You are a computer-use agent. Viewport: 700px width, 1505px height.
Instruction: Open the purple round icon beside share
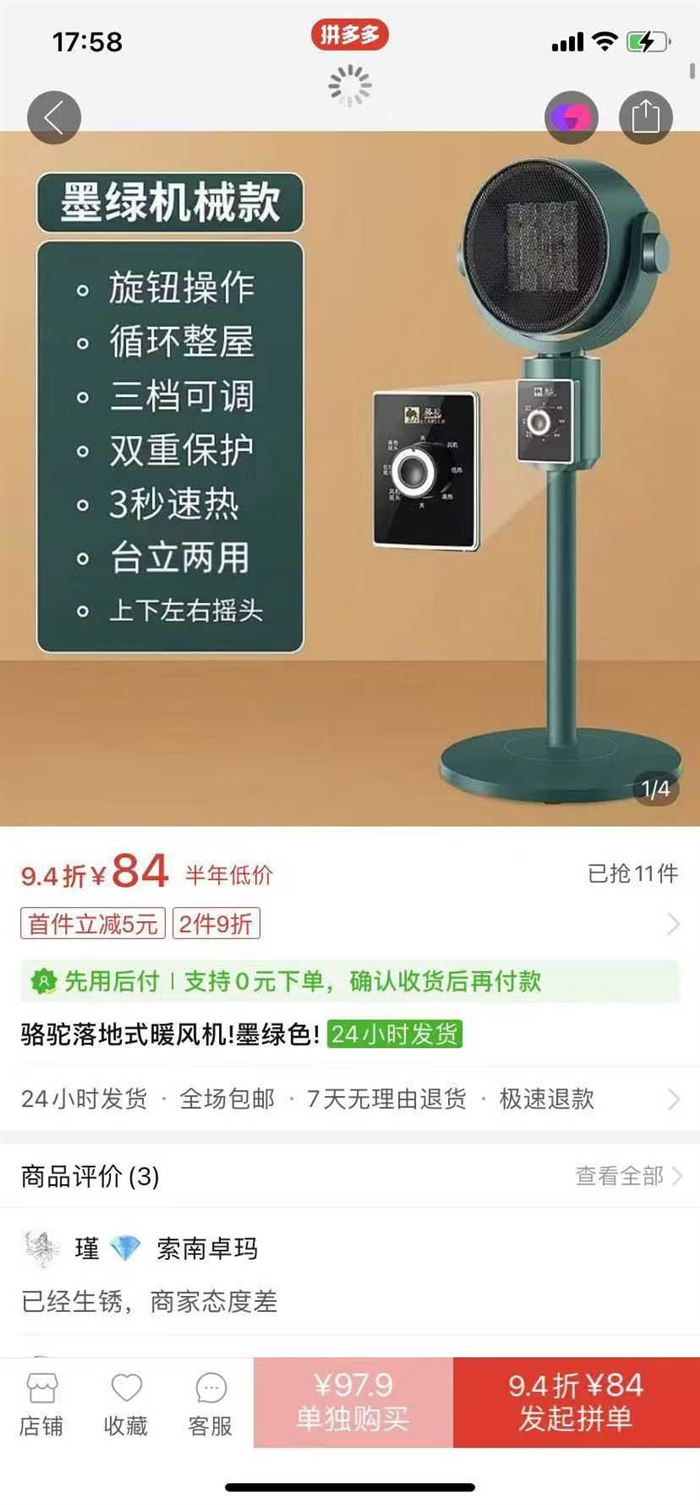571,118
